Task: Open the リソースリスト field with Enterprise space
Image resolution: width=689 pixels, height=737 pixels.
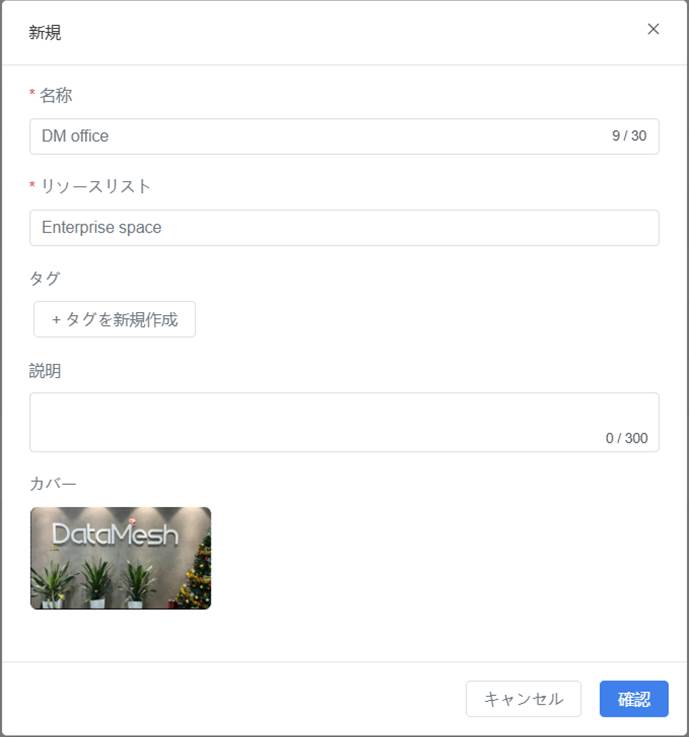Action: pyautogui.click(x=343, y=228)
